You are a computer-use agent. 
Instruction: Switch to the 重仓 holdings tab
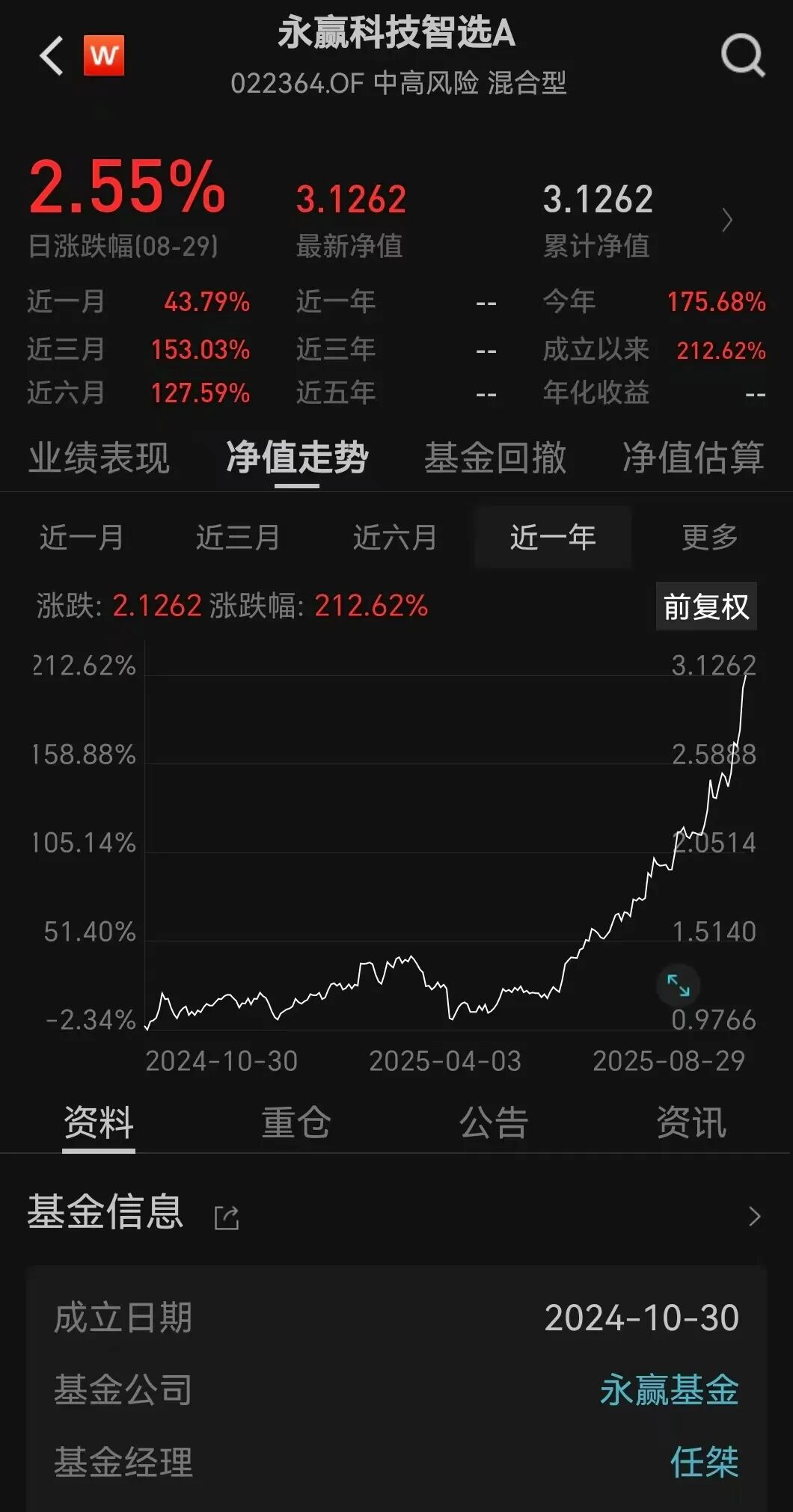296,1122
